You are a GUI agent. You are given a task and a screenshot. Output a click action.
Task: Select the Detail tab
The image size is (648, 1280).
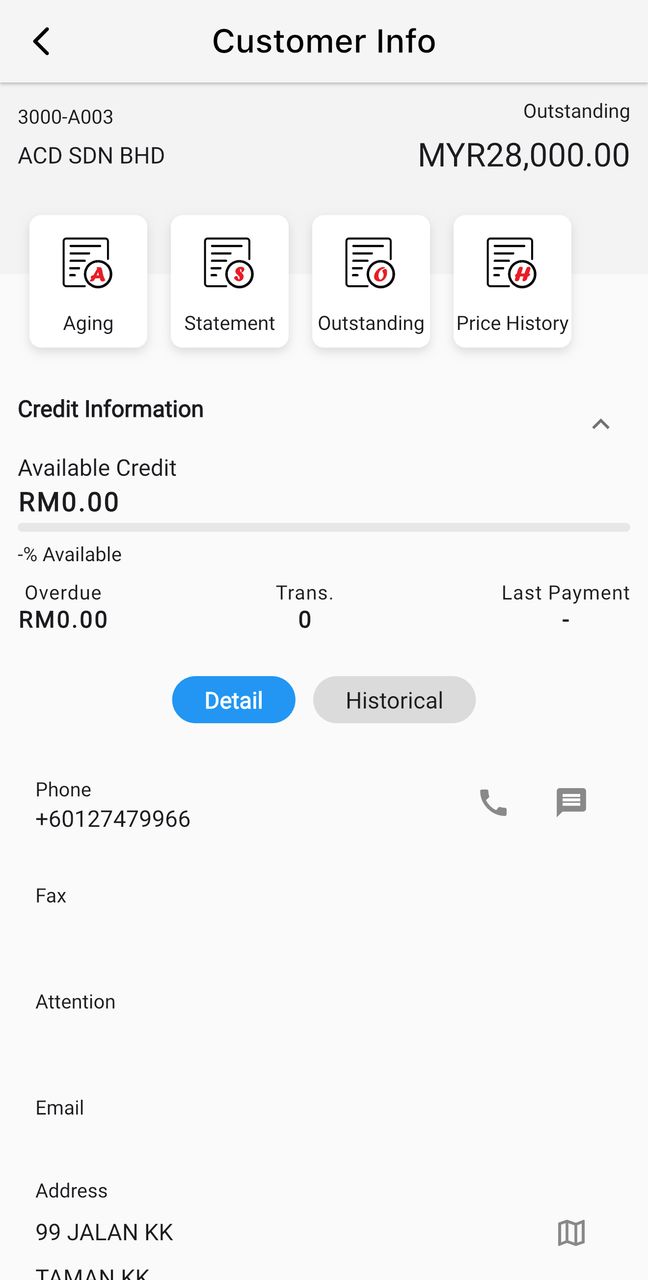tap(234, 700)
